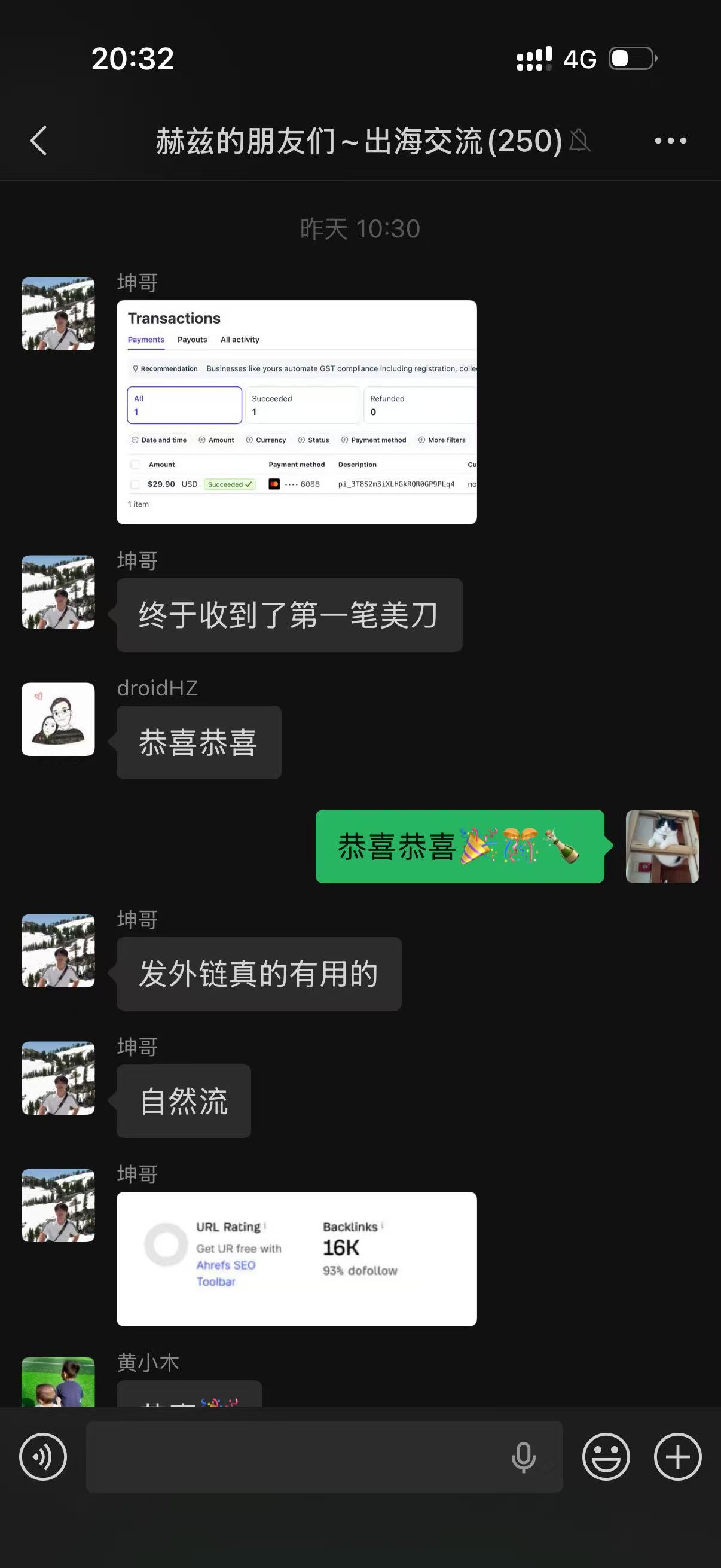Viewport: 721px width, 1568px height.
Task: Open the Backlinks 16K image from 坤哥
Action: [297, 1258]
